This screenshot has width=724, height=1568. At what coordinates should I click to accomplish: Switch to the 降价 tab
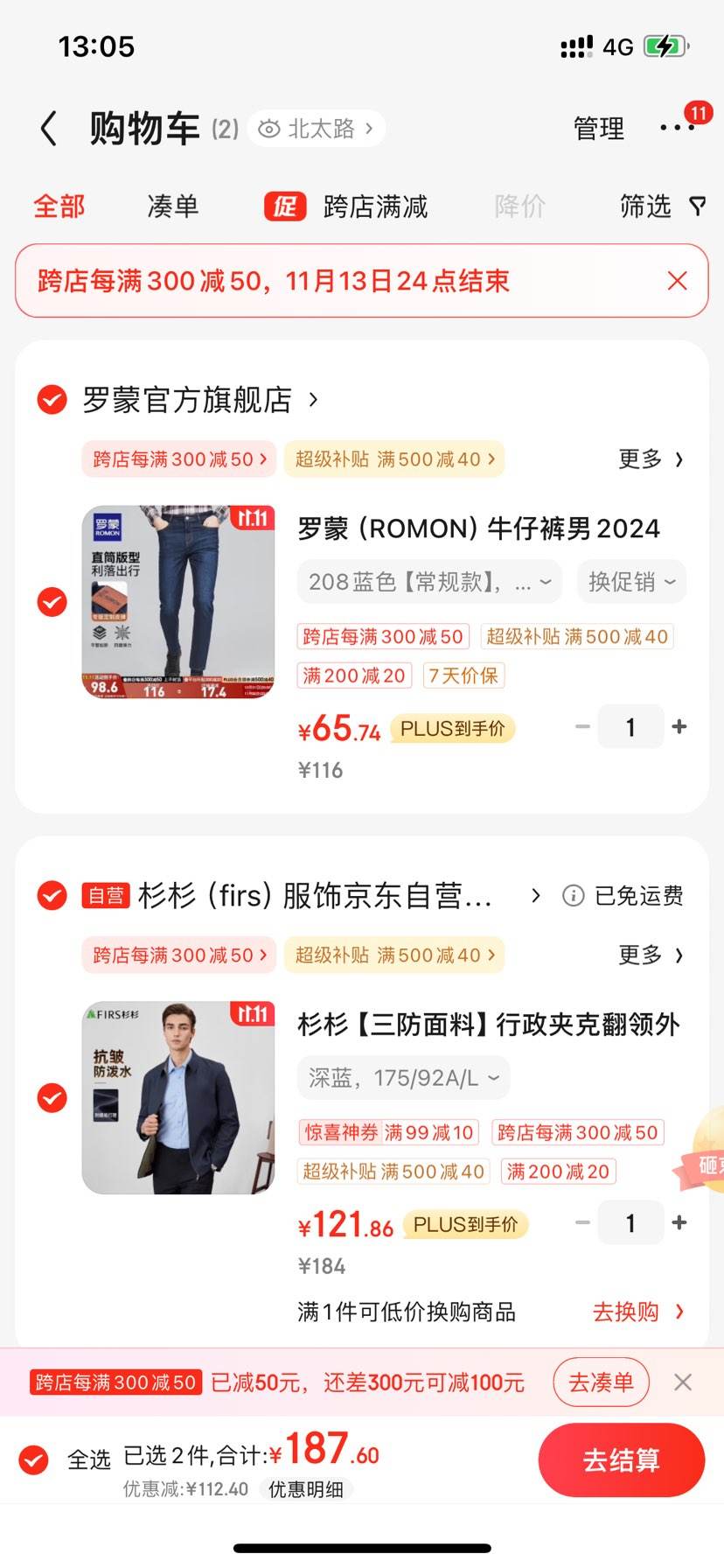coord(519,206)
